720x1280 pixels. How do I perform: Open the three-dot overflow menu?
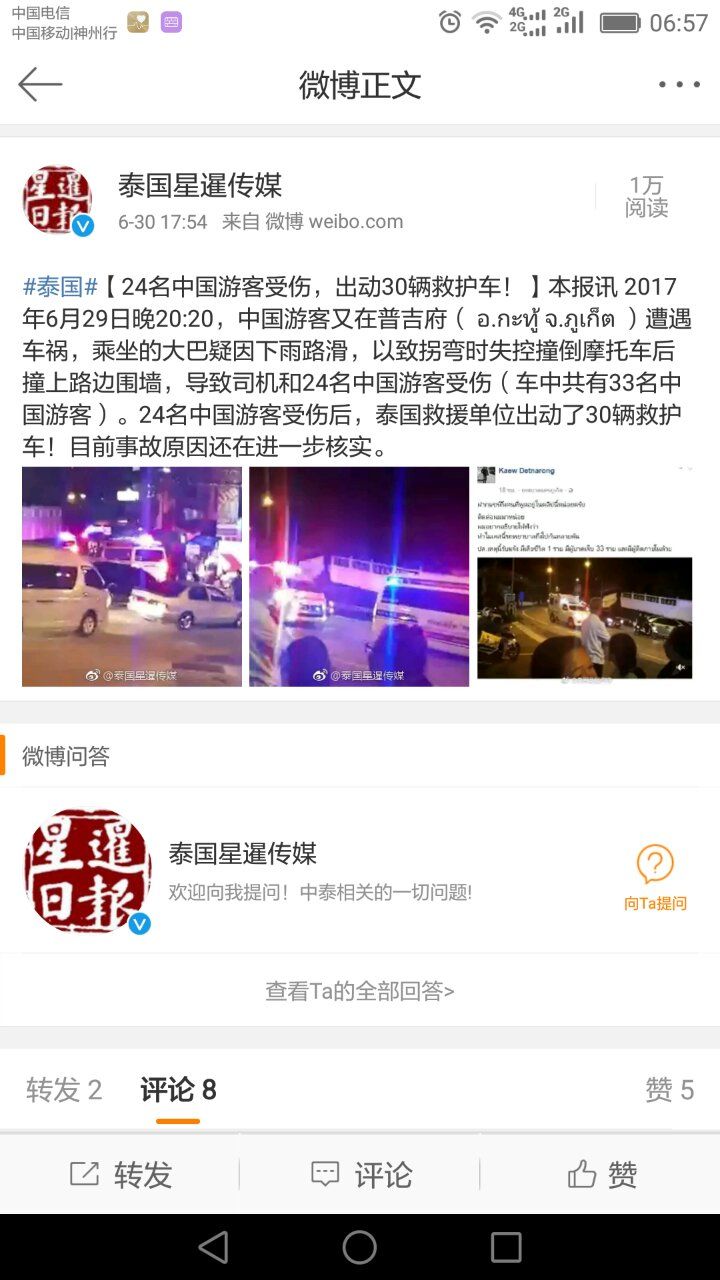tap(679, 85)
